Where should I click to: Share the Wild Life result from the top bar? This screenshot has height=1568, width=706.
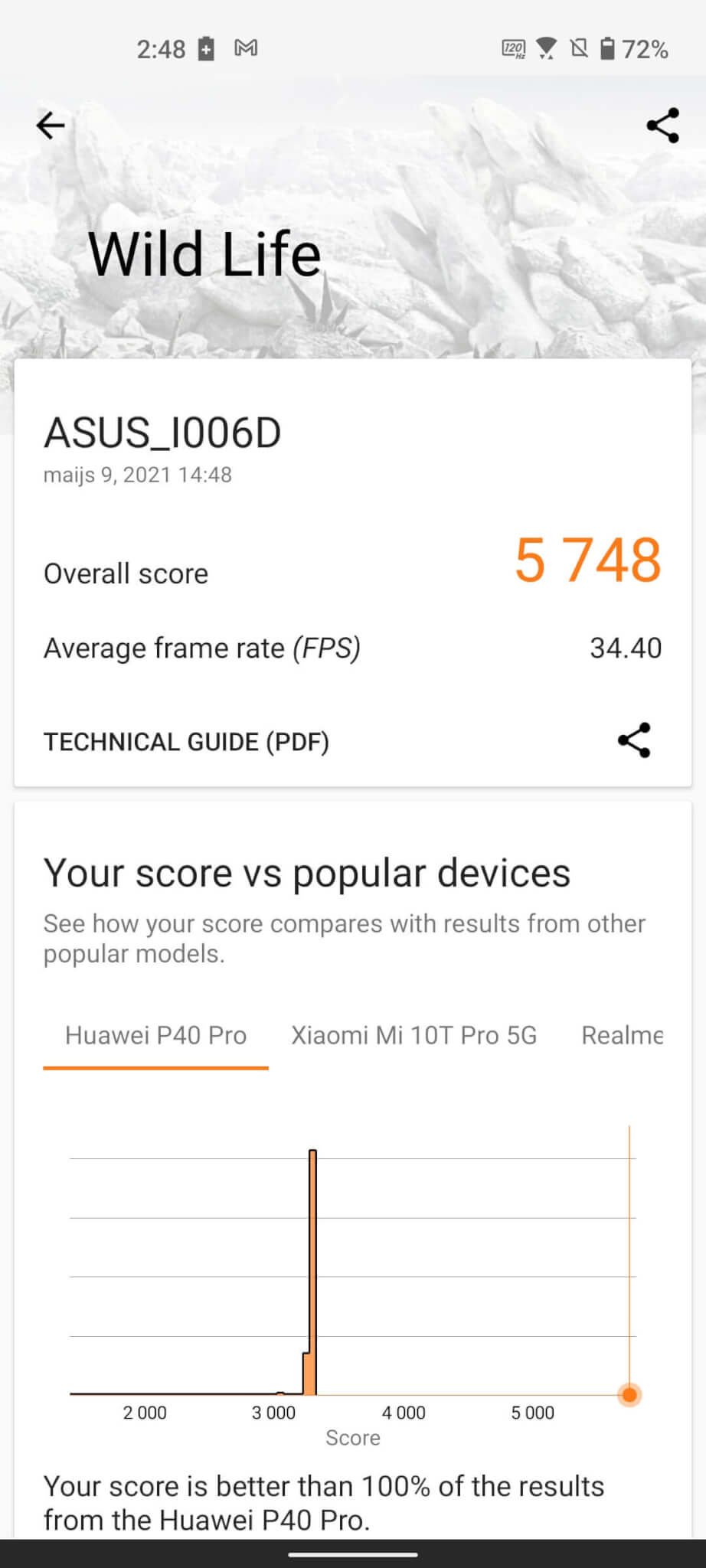click(662, 126)
